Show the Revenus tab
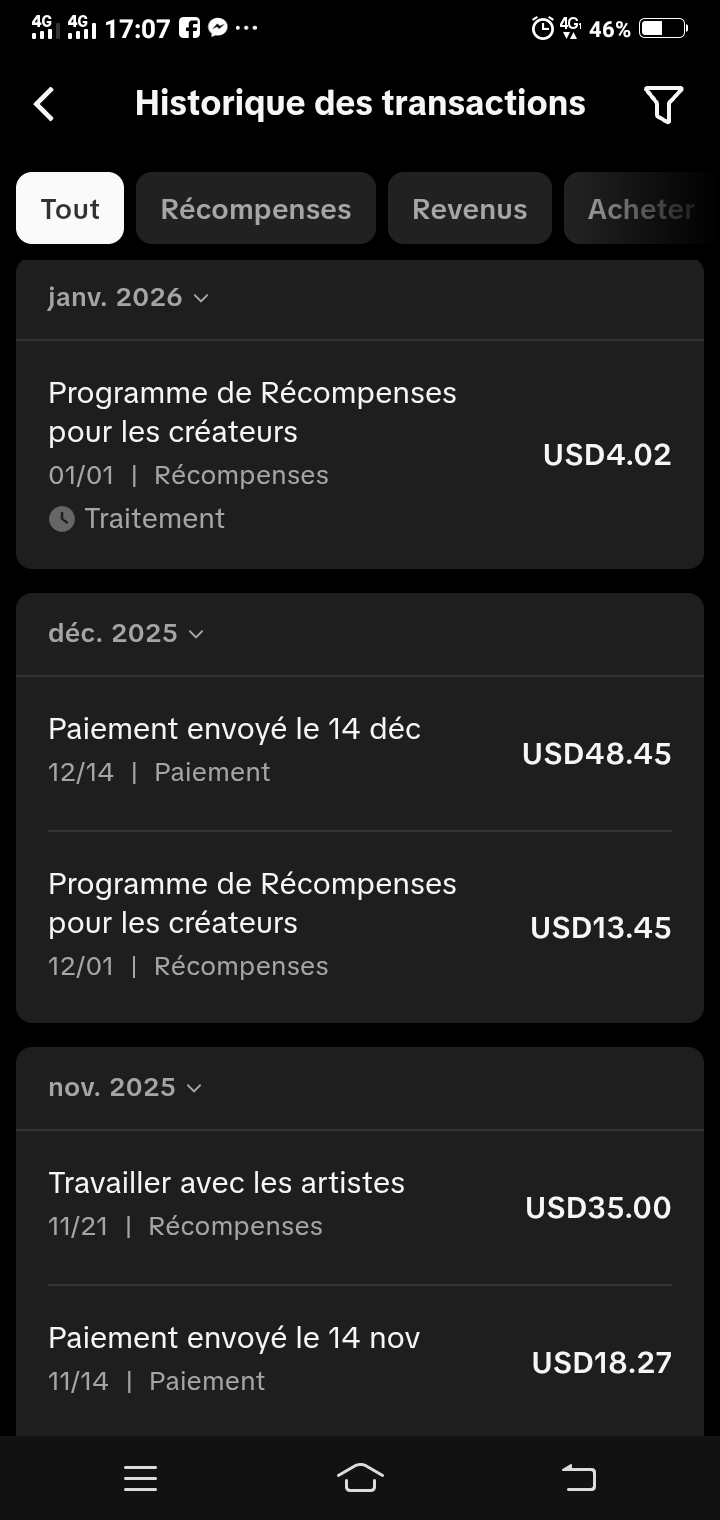The width and height of the screenshot is (720, 1520). [469, 209]
